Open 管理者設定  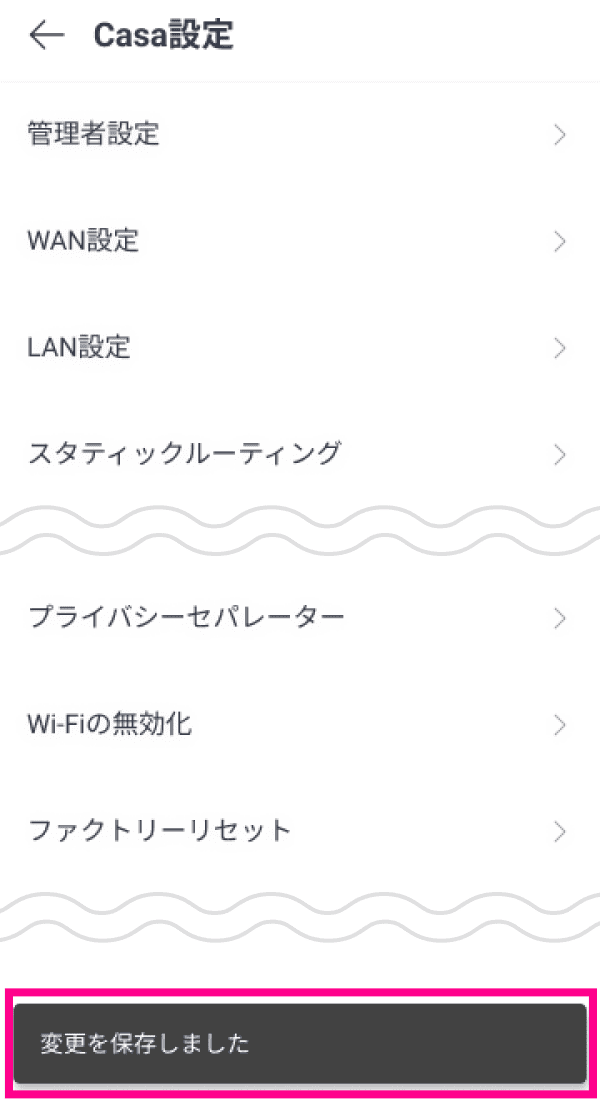tap(300, 134)
